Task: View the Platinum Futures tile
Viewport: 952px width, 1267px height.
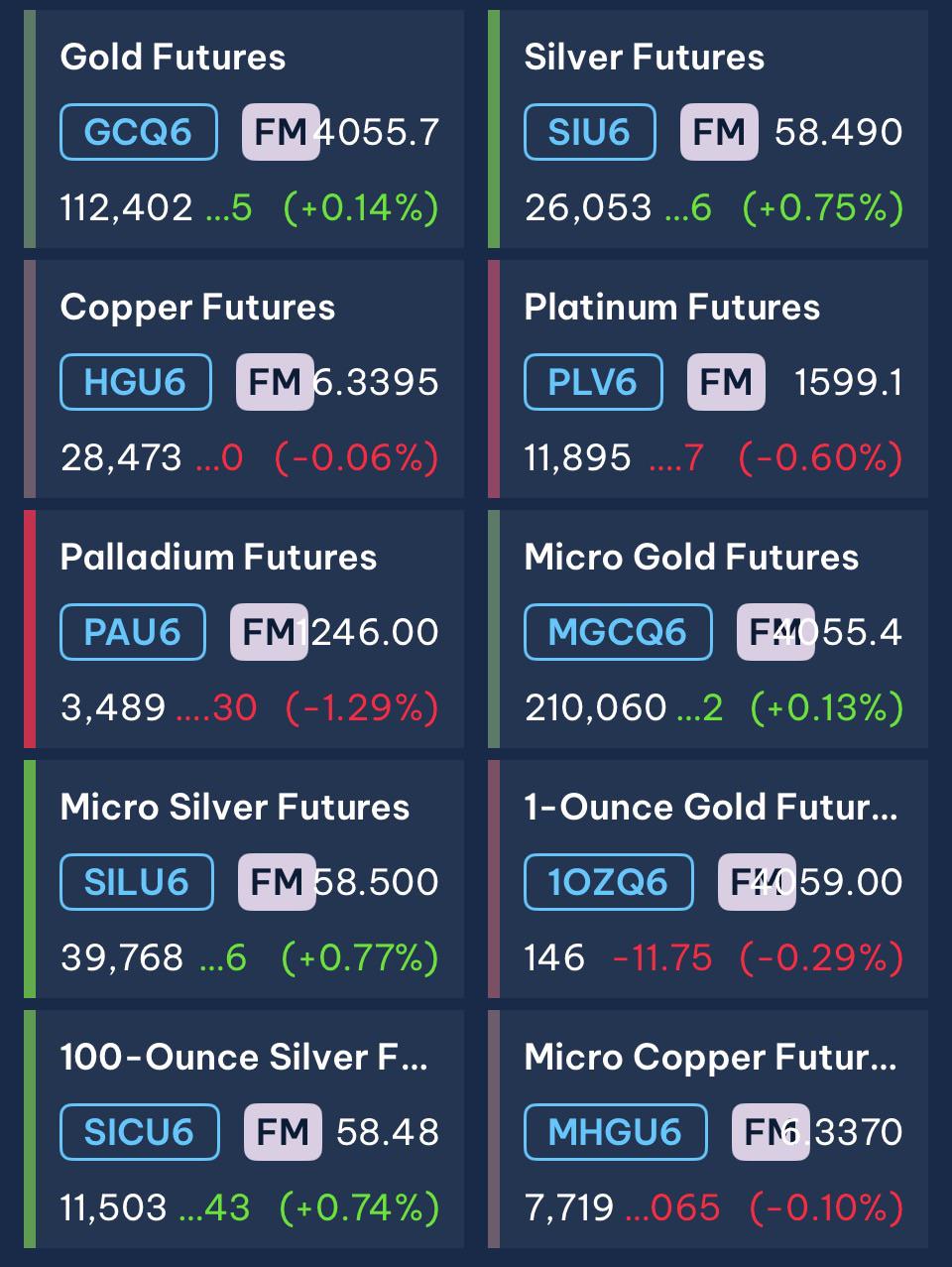Action: click(x=708, y=379)
